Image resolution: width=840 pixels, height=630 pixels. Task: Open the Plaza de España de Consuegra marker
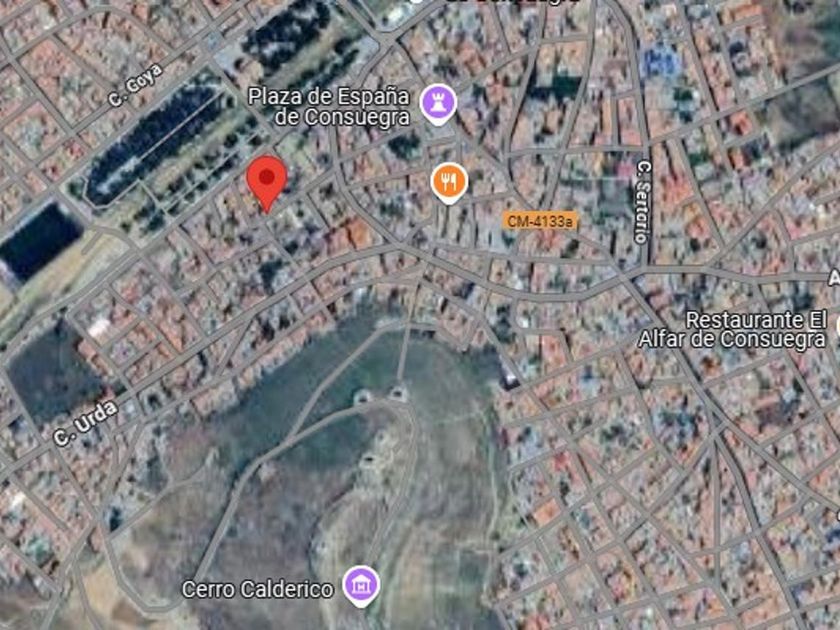pyautogui.click(x=438, y=104)
